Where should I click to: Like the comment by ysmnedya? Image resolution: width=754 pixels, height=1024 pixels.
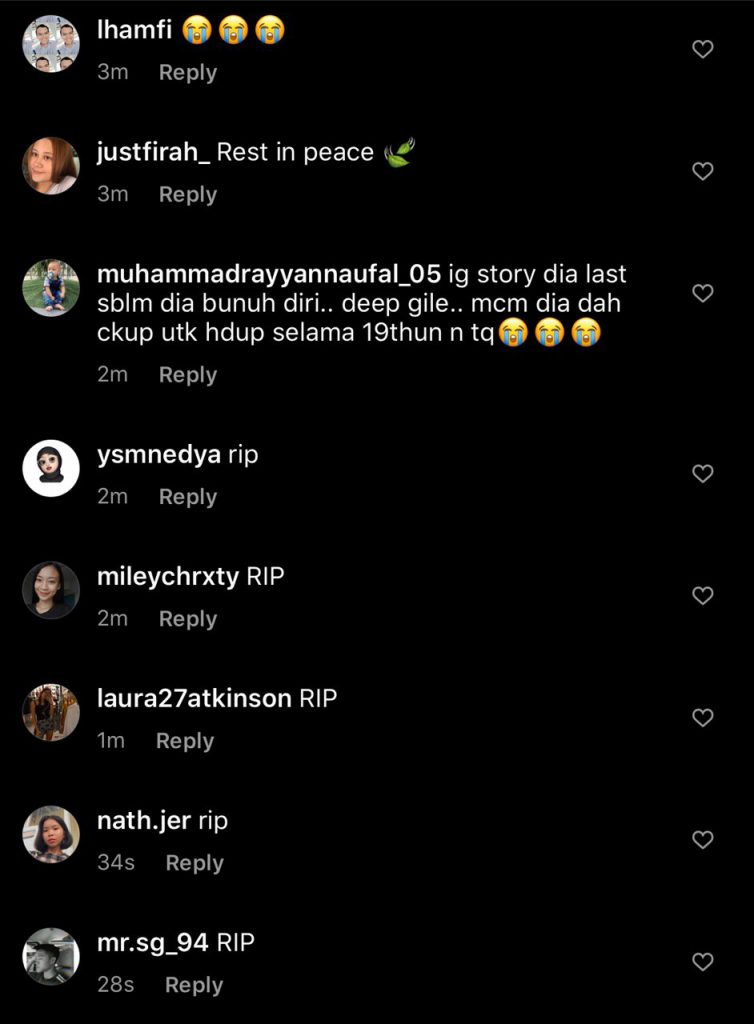click(x=703, y=473)
